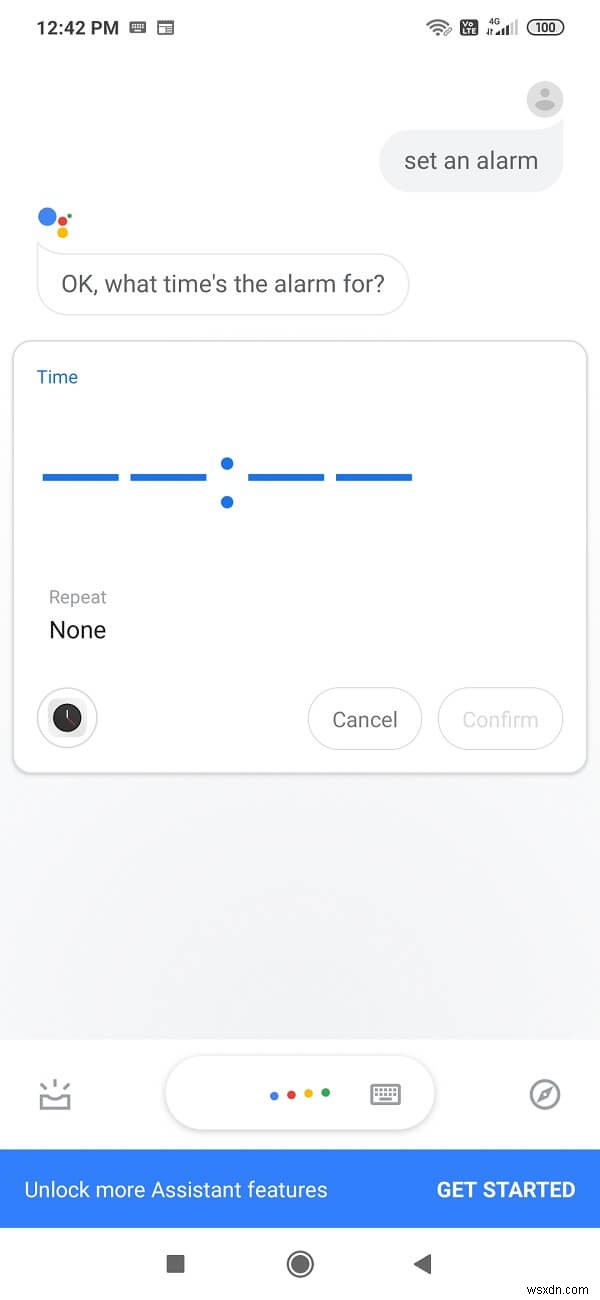Cancel the alarm setup
This screenshot has height=1300, width=600.
pos(364,719)
